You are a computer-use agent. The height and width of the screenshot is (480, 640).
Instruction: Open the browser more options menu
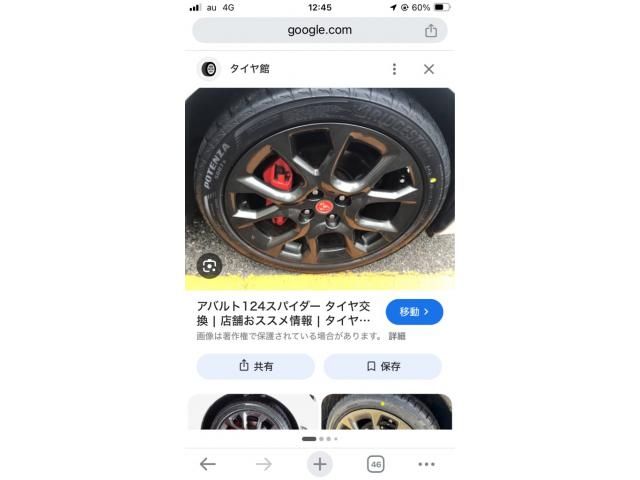pos(427,464)
